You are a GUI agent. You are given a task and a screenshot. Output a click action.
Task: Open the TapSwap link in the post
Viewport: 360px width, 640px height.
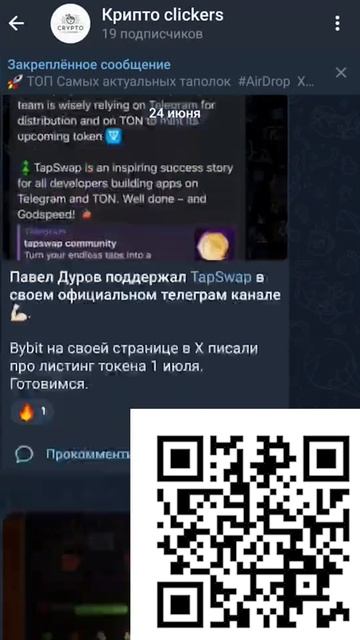[x=221, y=278]
